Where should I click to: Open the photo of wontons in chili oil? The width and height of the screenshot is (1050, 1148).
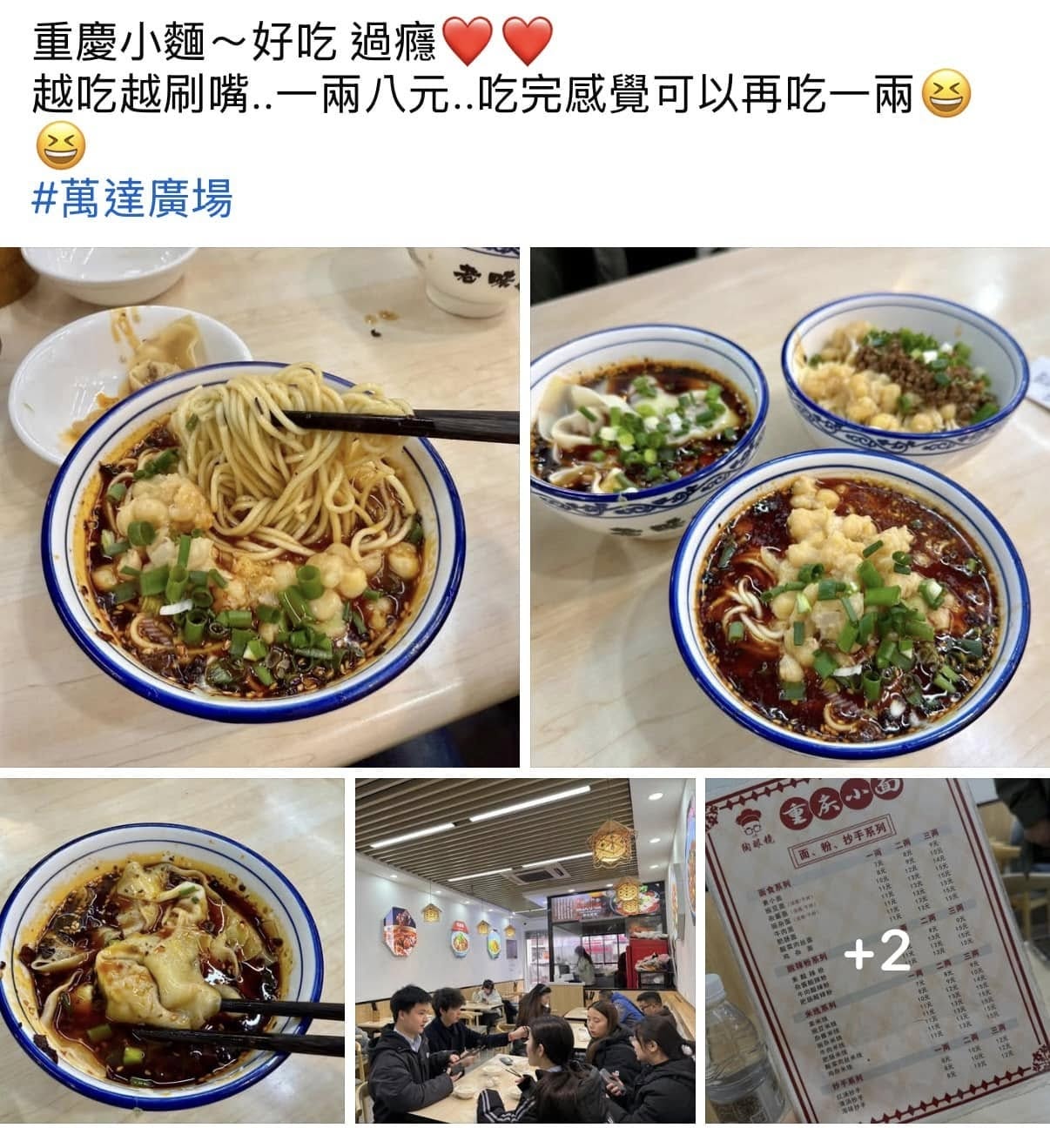pos(172,950)
